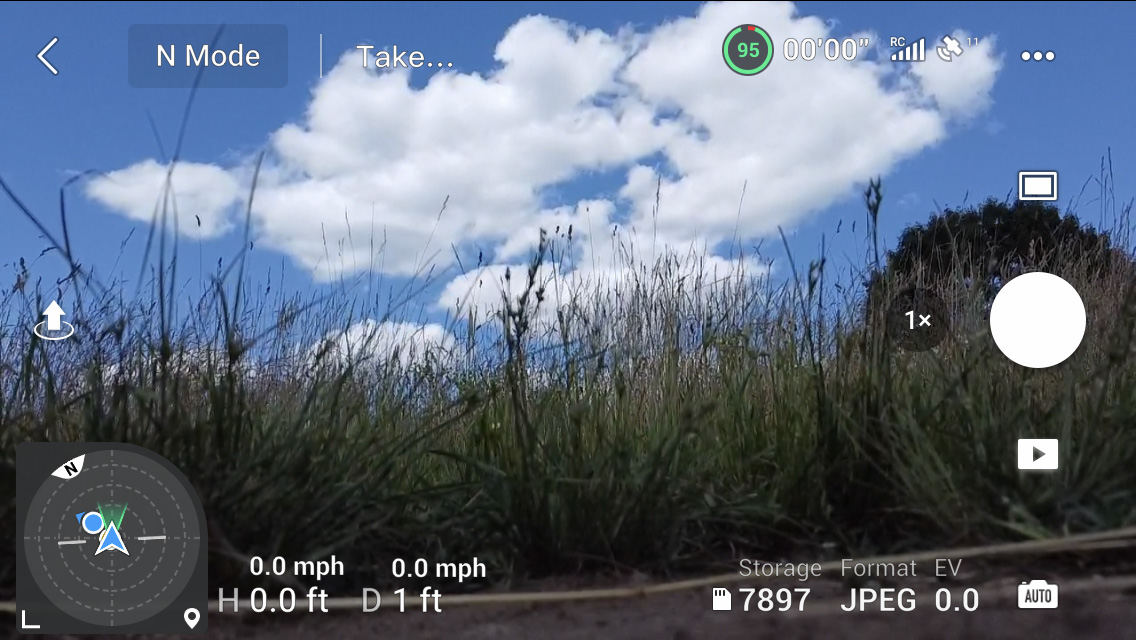Open the playback gallery
Image resolution: width=1136 pixels, height=640 pixels.
point(1037,454)
